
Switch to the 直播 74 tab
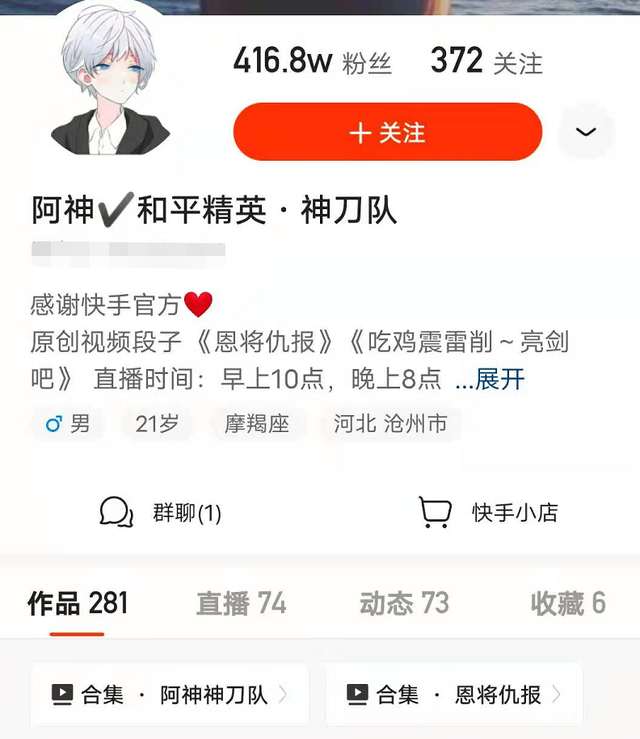pos(241,603)
